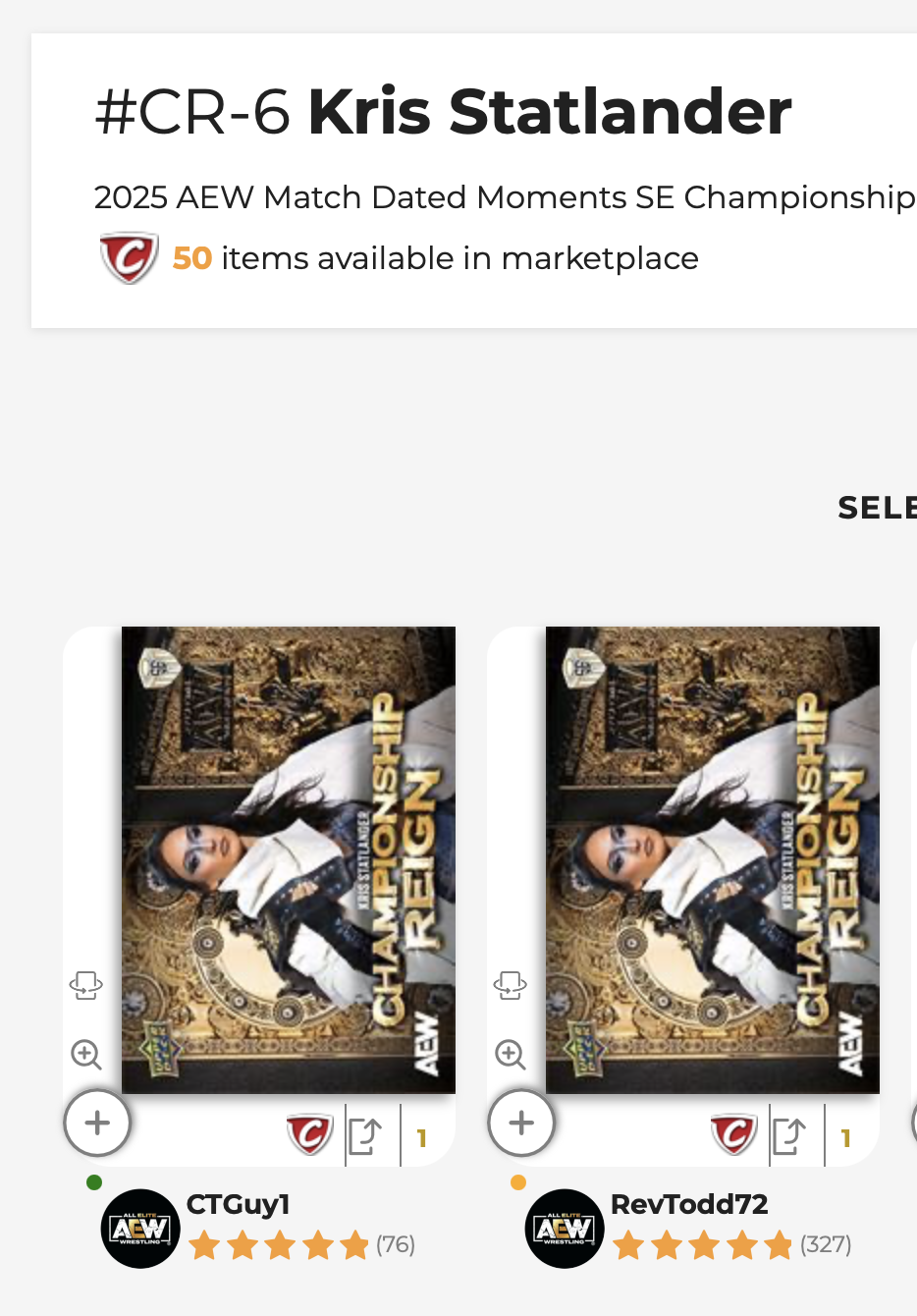Zoom into CTGuy1's card

pos(86,1055)
